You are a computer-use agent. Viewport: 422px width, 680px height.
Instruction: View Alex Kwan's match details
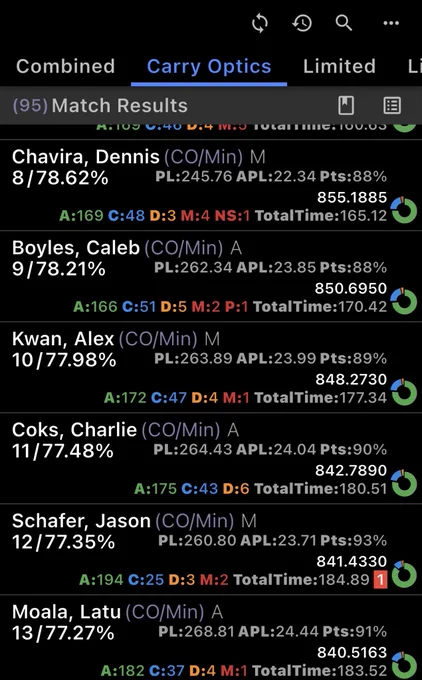click(211, 367)
